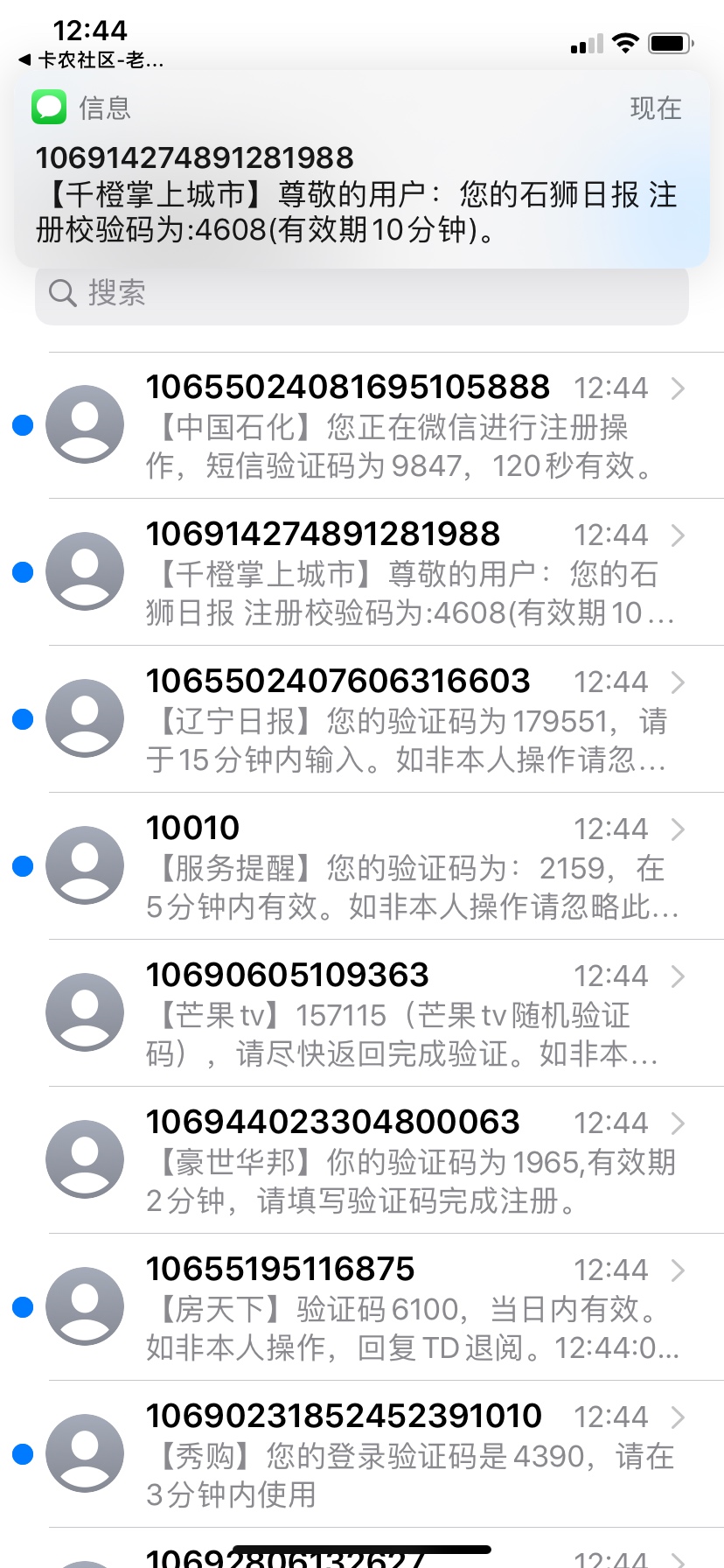Open the 中国石化 verification message
The image size is (724, 1568).
point(362,426)
